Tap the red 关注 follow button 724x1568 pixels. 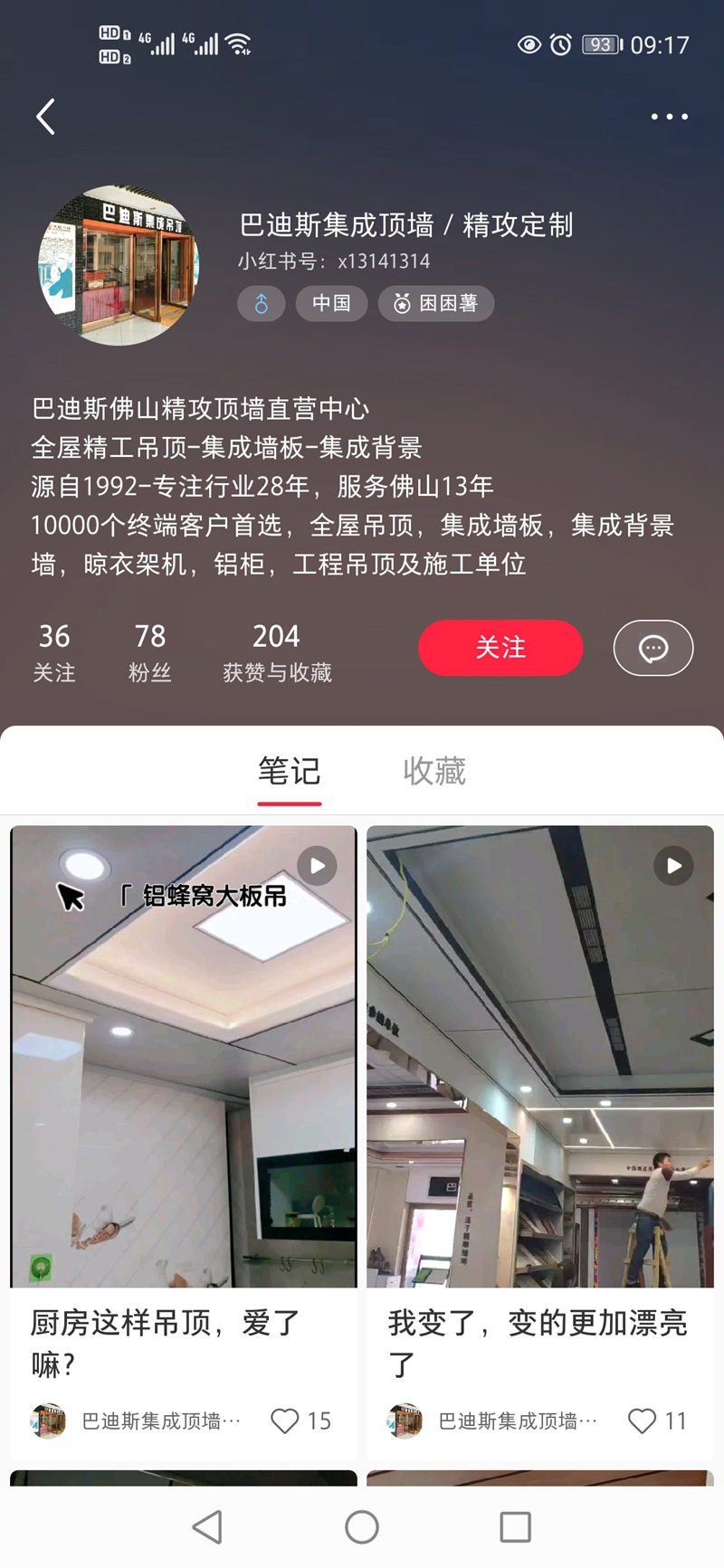point(500,648)
